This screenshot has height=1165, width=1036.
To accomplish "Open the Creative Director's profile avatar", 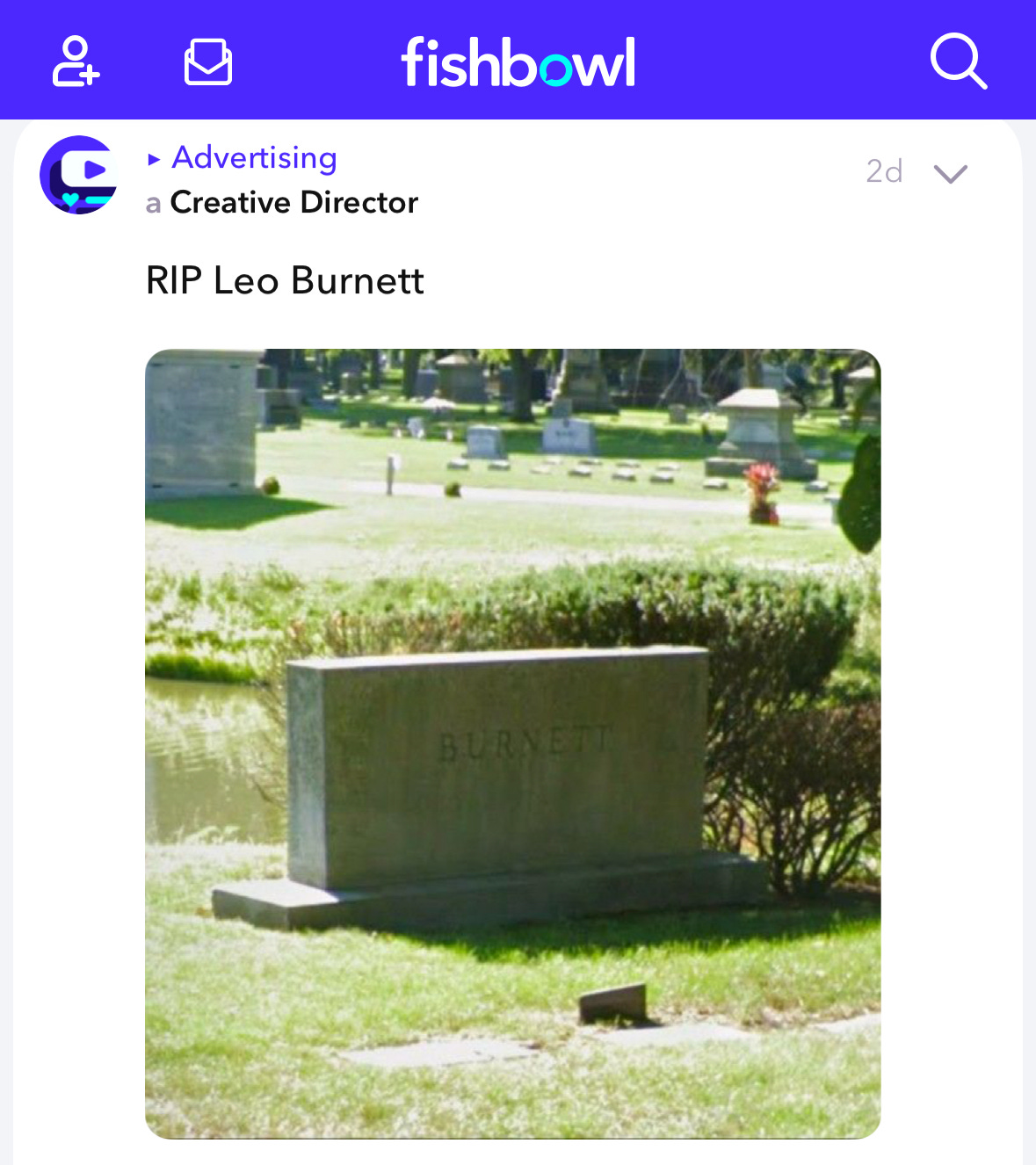I will 79,175.
